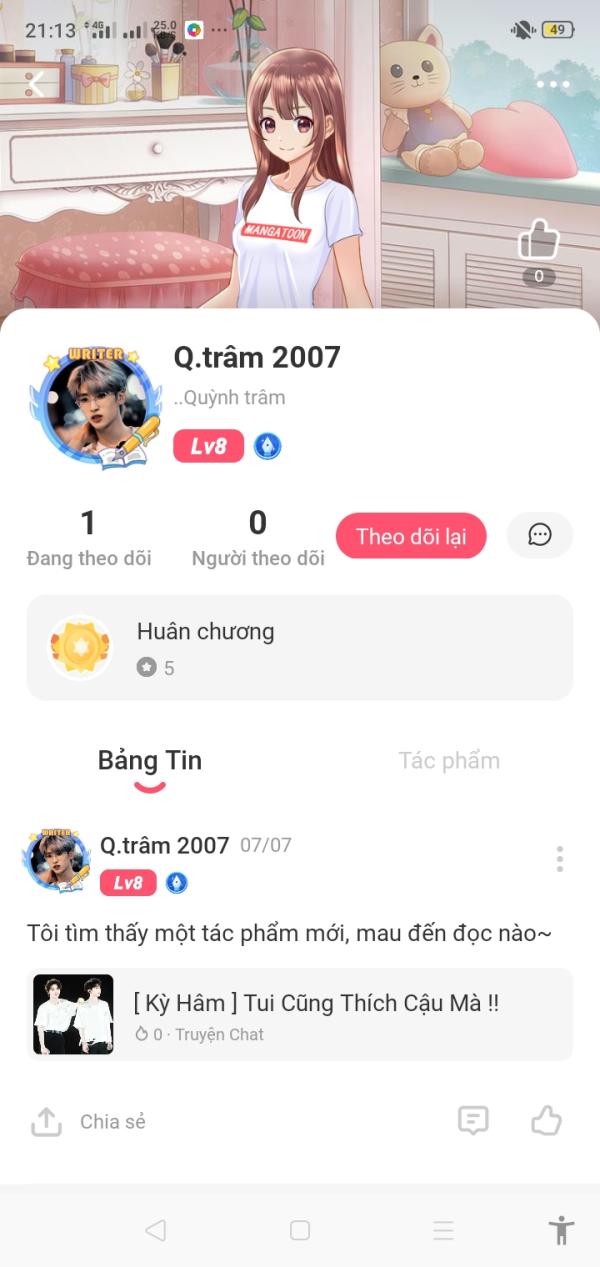Go to the system home screen
The width and height of the screenshot is (600, 1267).
300,1230
